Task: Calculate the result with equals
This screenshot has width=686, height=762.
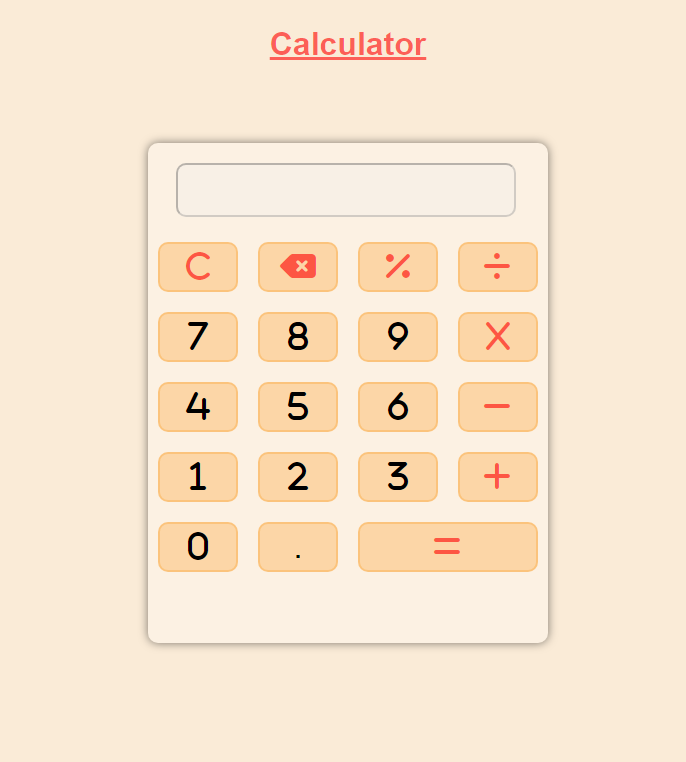Action: click(448, 547)
